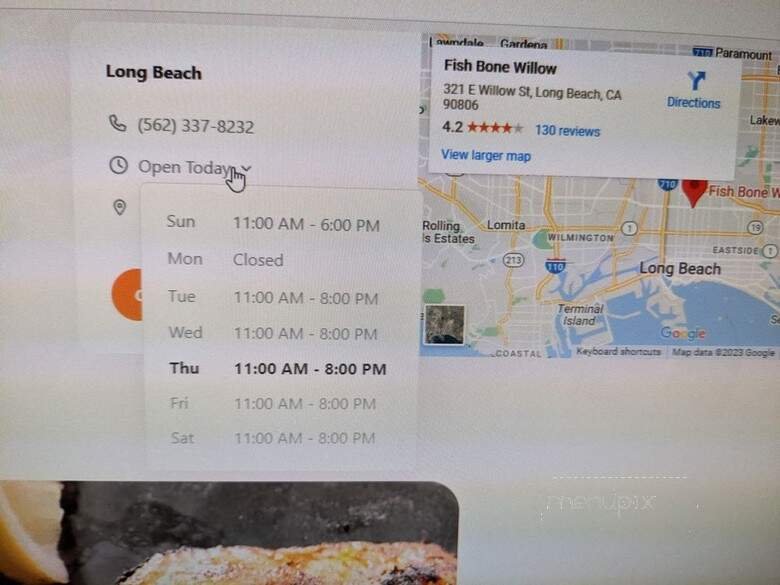This screenshot has width=780, height=585.
Task: Switch the map to satellite imagery
Action: click(x=445, y=324)
